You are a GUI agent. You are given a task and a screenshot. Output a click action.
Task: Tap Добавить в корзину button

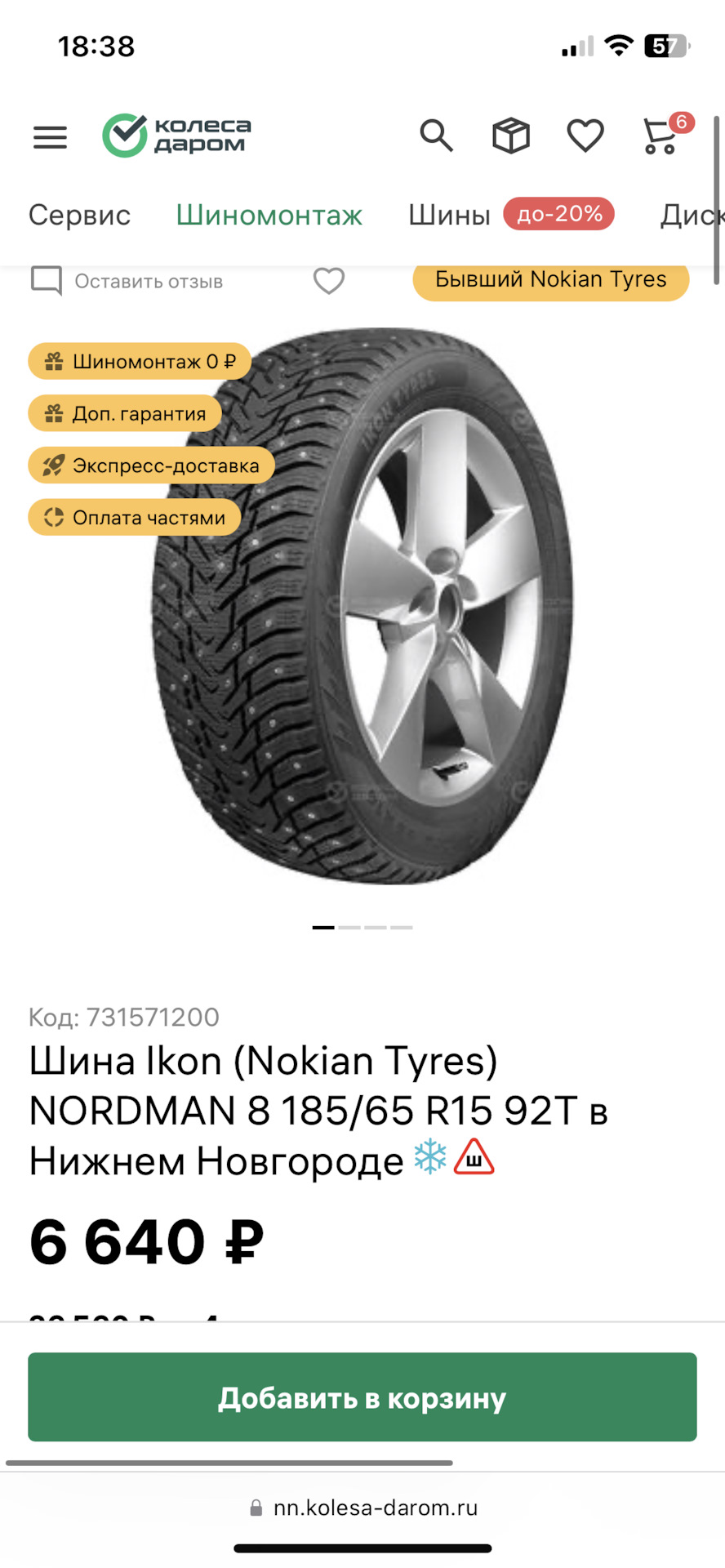(x=362, y=1397)
